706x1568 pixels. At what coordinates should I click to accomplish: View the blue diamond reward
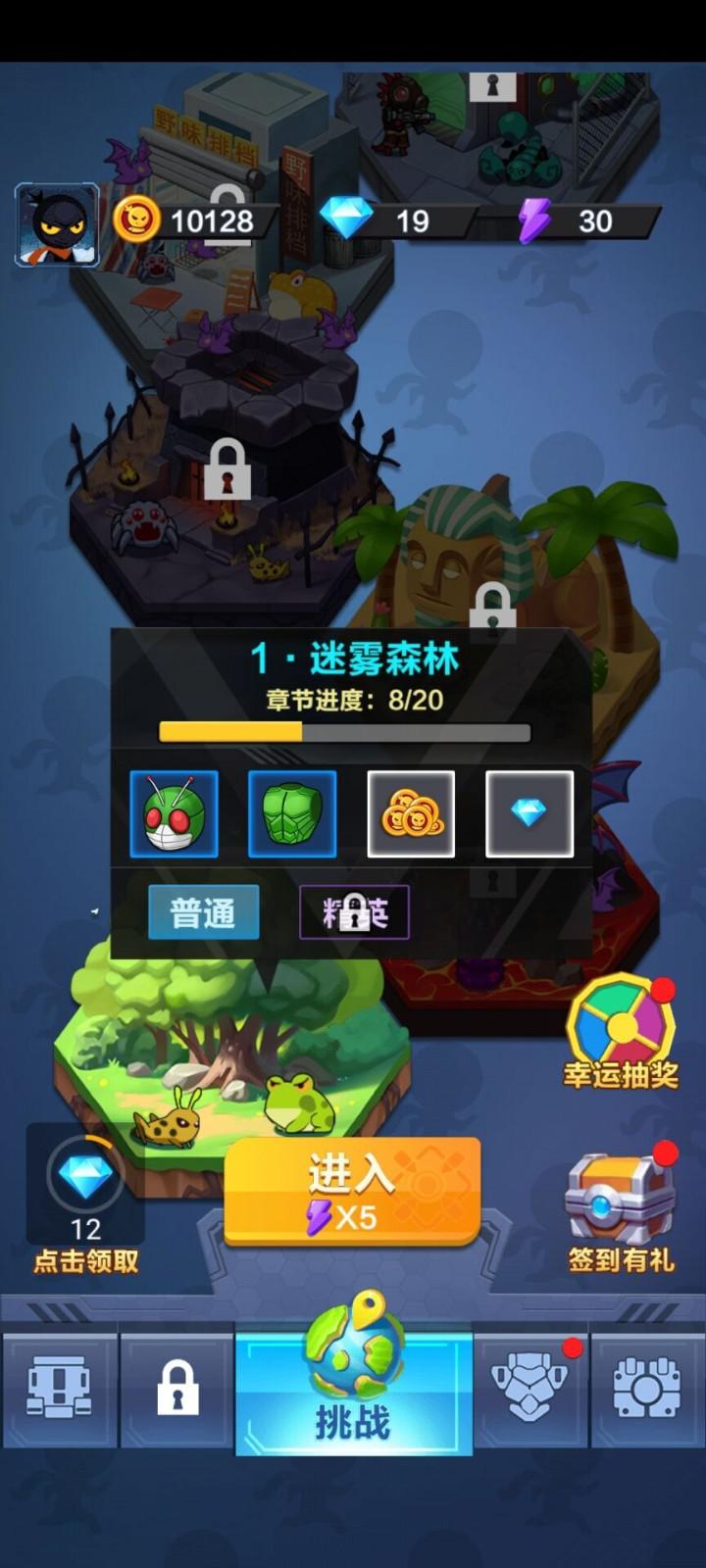pos(529,814)
